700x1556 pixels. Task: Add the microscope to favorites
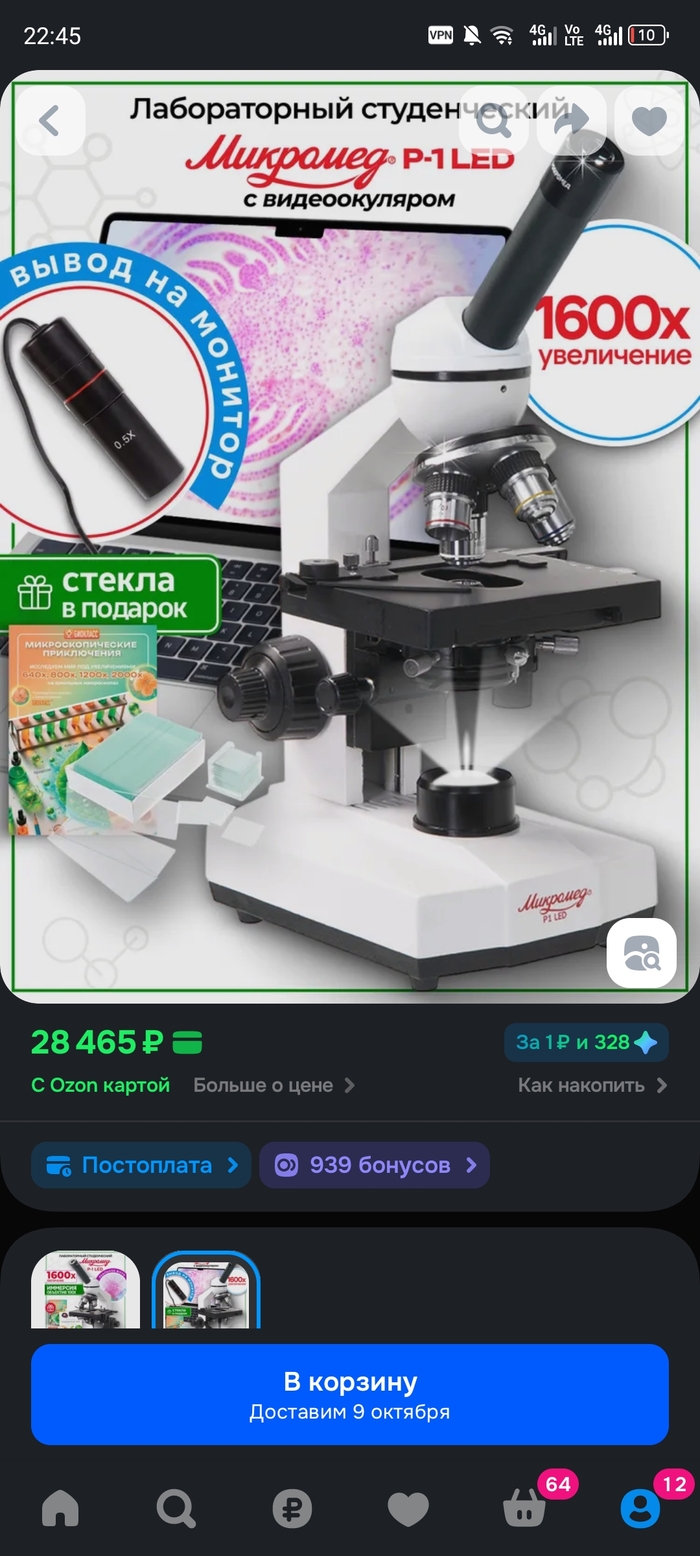[x=649, y=121]
